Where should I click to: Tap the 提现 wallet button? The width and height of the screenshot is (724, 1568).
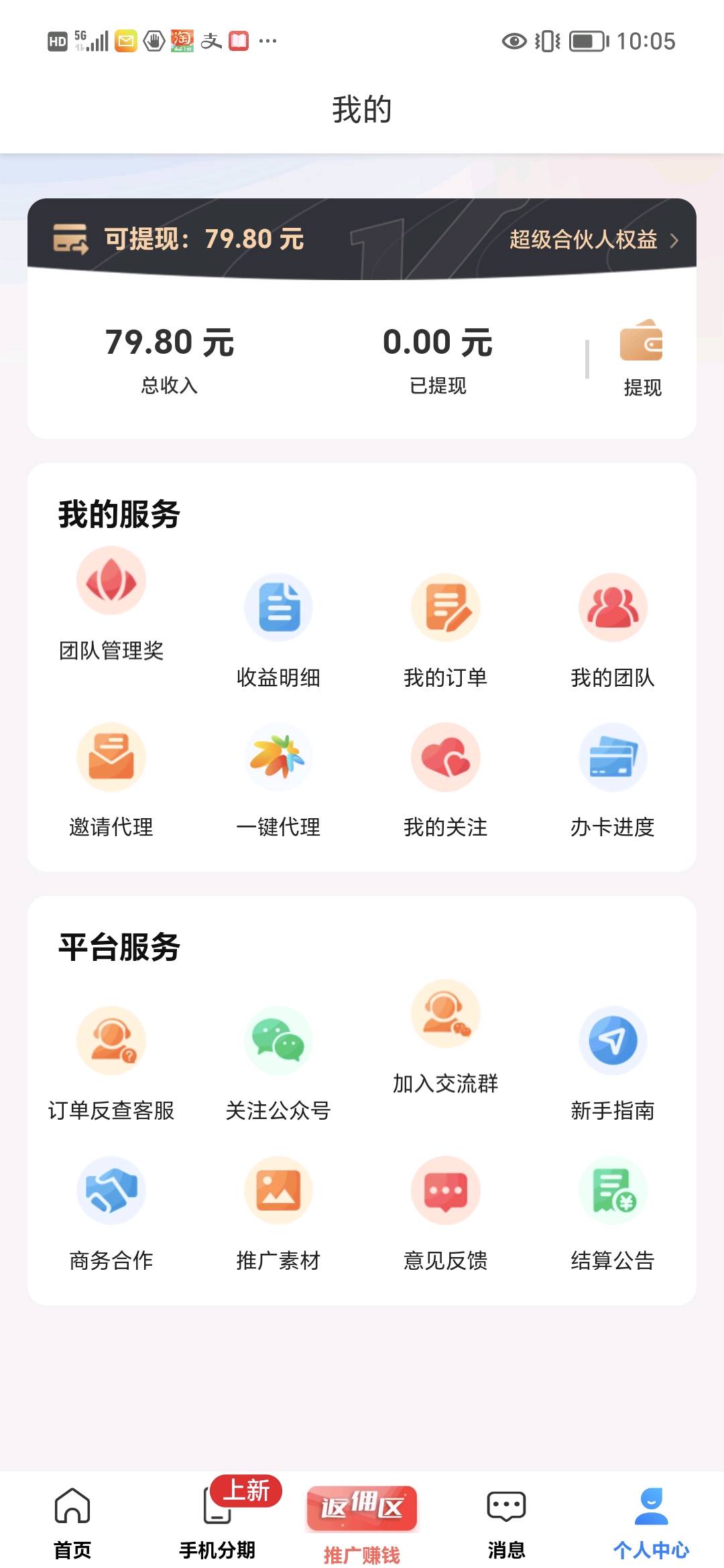coord(642,358)
